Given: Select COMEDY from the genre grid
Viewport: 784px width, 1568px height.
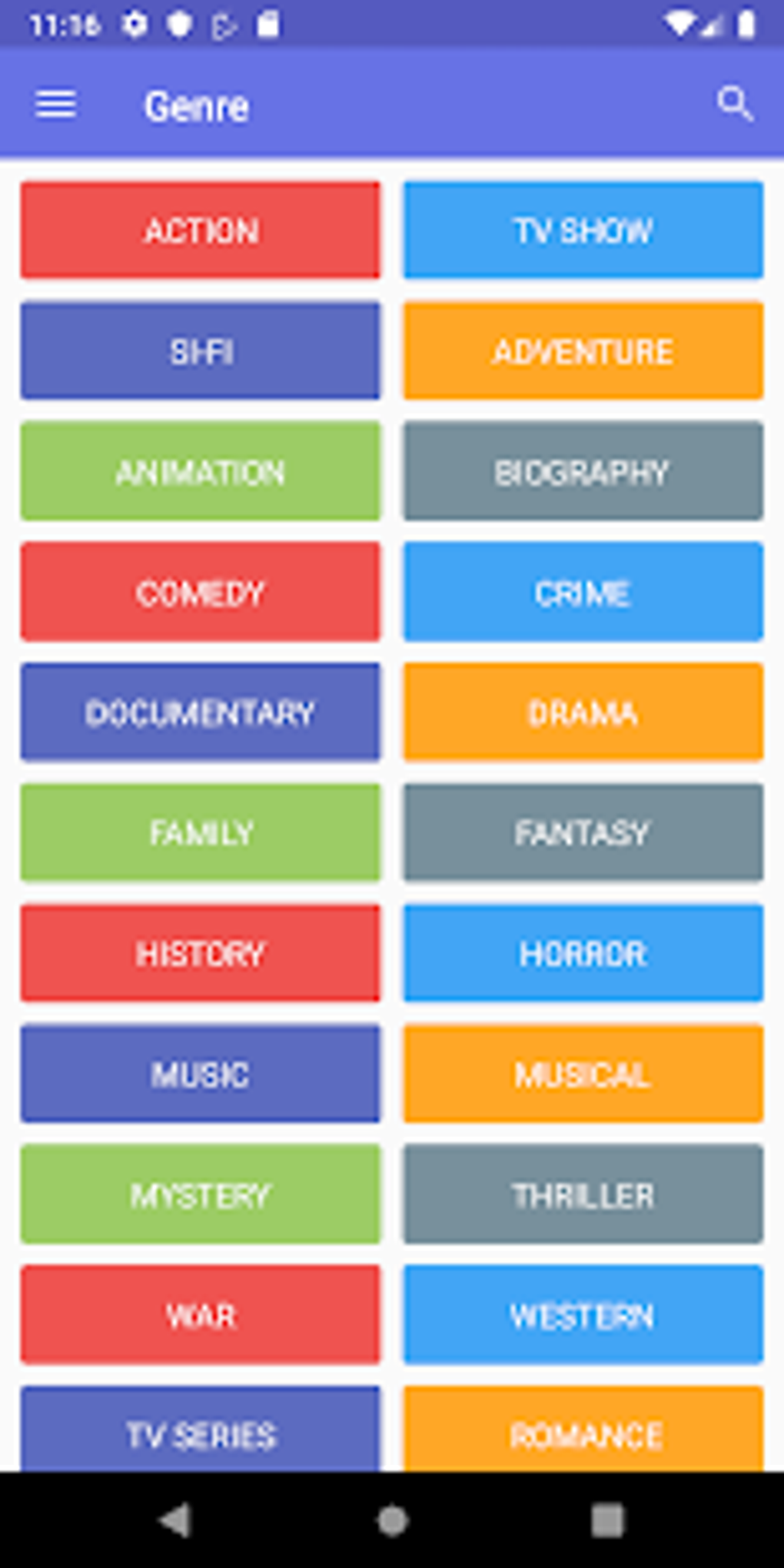Looking at the screenshot, I should 199,592.
